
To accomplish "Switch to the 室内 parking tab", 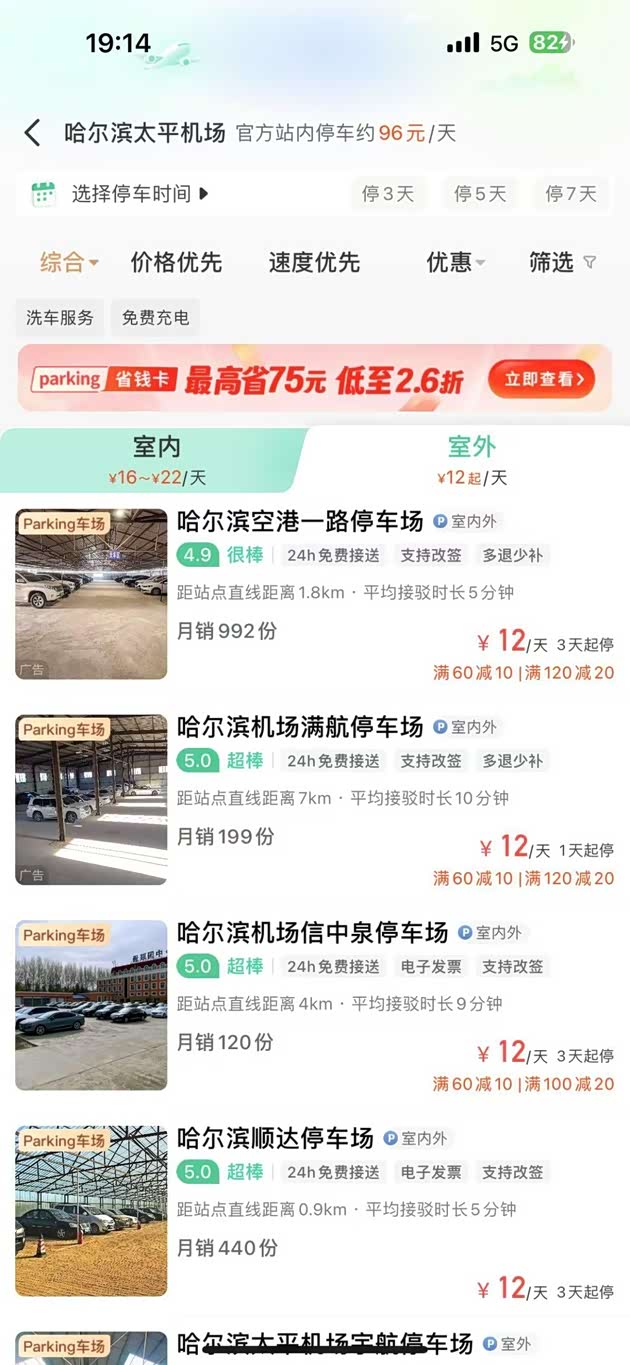I will [x=157, y=459].
